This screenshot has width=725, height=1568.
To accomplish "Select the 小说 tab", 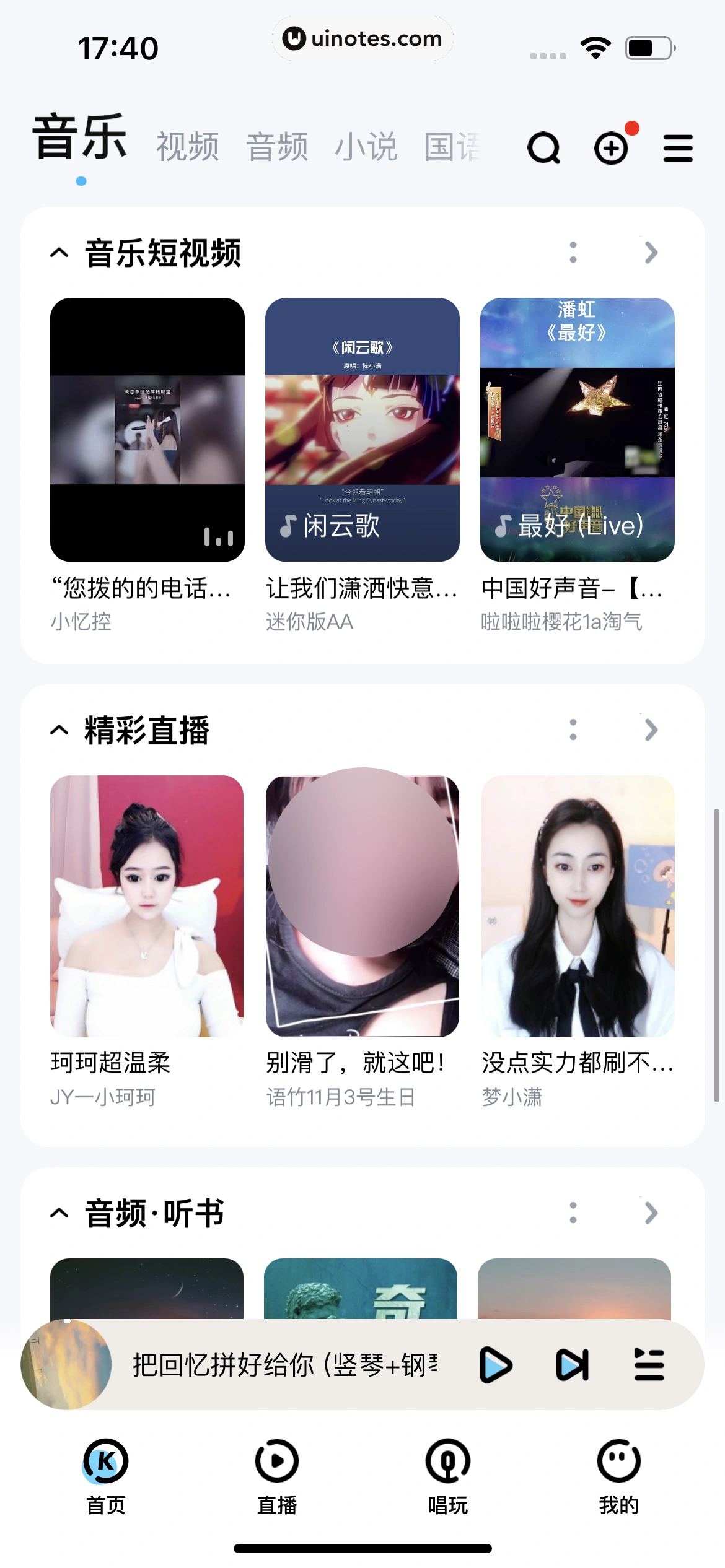I will coord(366,147).
